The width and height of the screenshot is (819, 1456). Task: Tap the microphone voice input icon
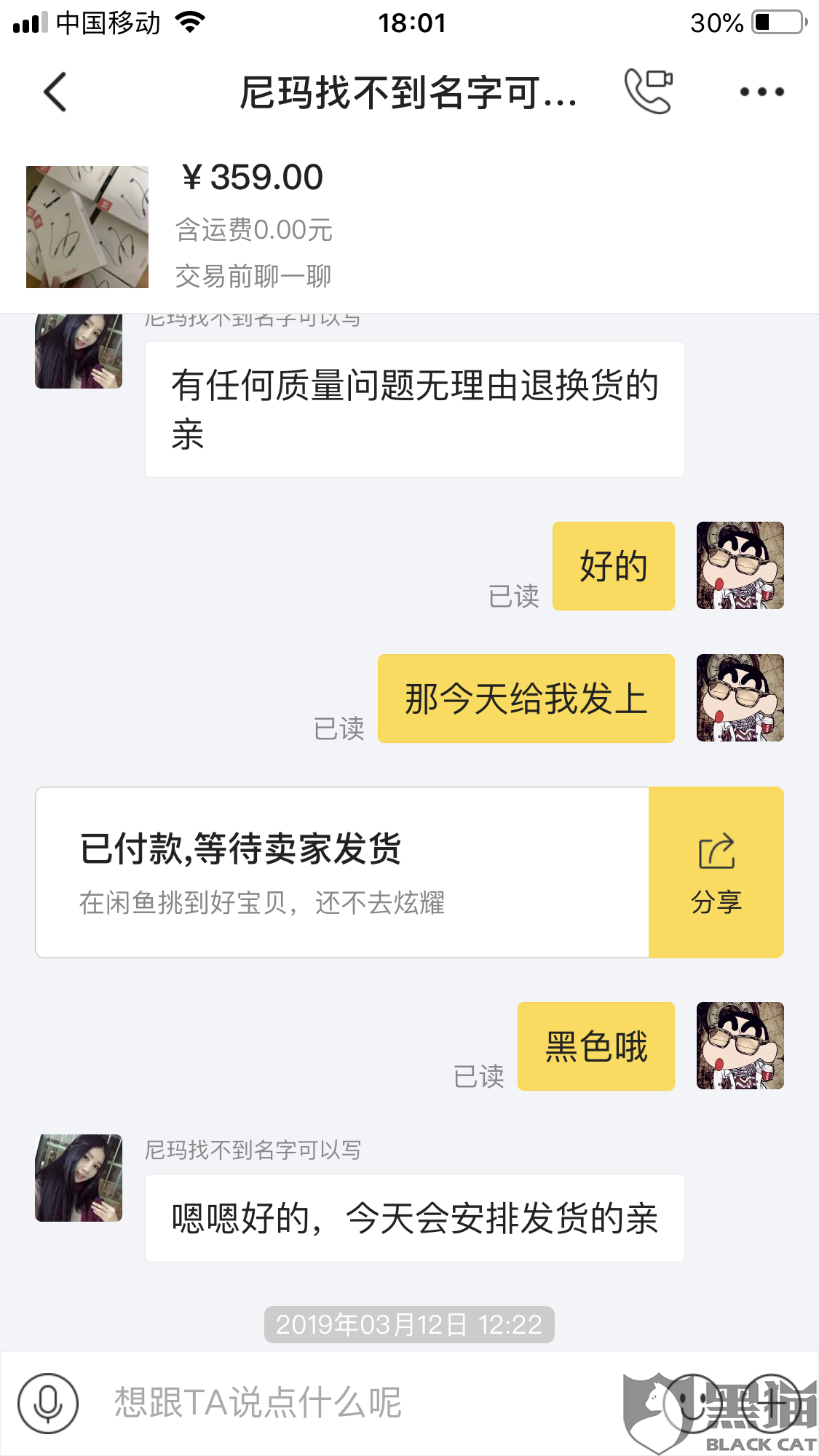tap(48, 1403)
